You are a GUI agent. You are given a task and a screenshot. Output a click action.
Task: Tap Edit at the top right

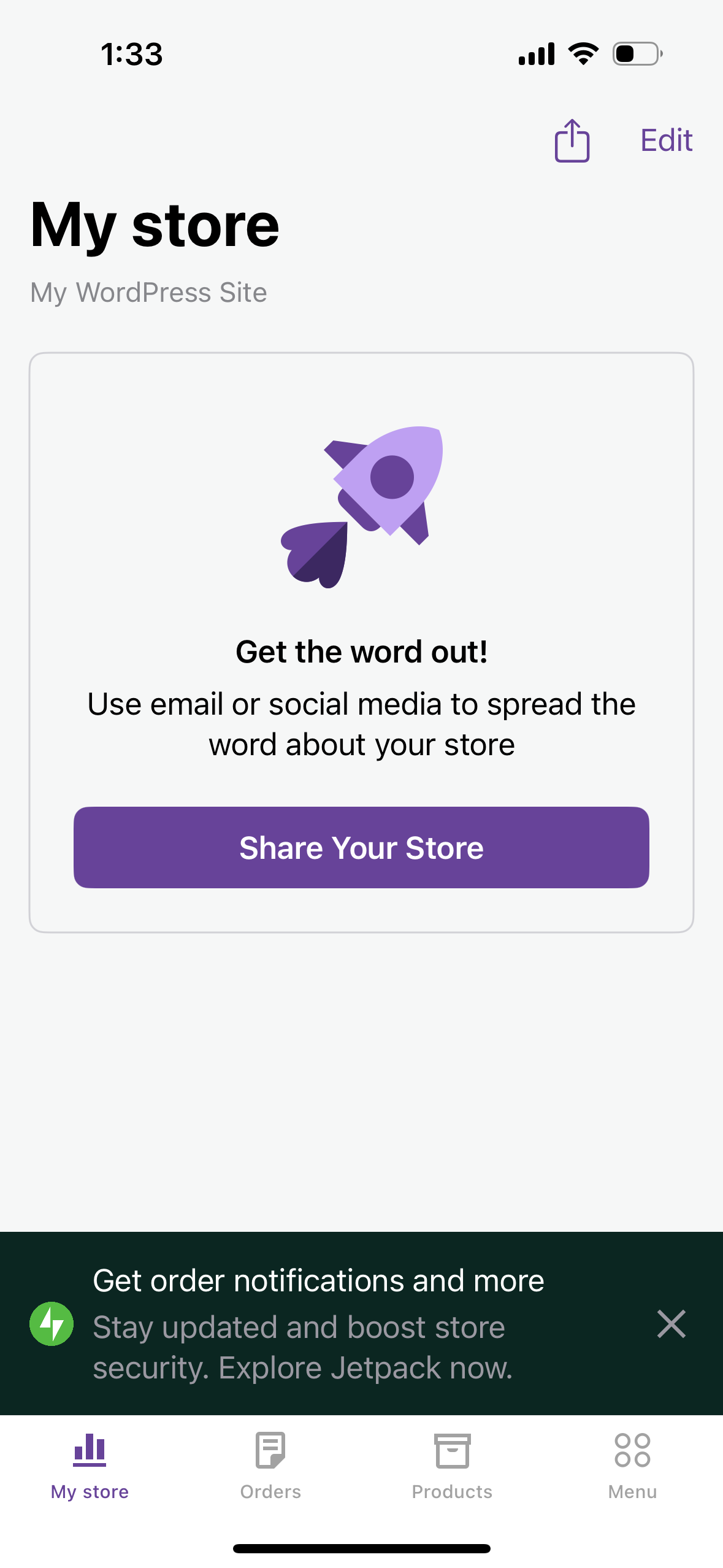click(665, 140)
